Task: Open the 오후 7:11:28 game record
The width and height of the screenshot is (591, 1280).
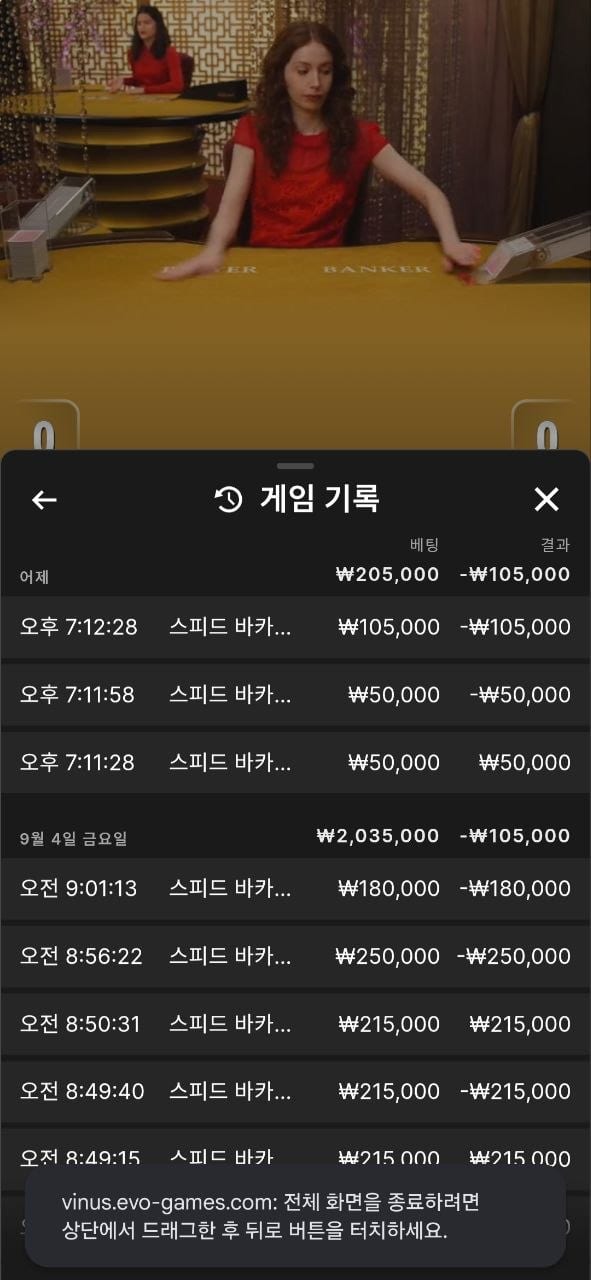Action: (x=295, y=762)
